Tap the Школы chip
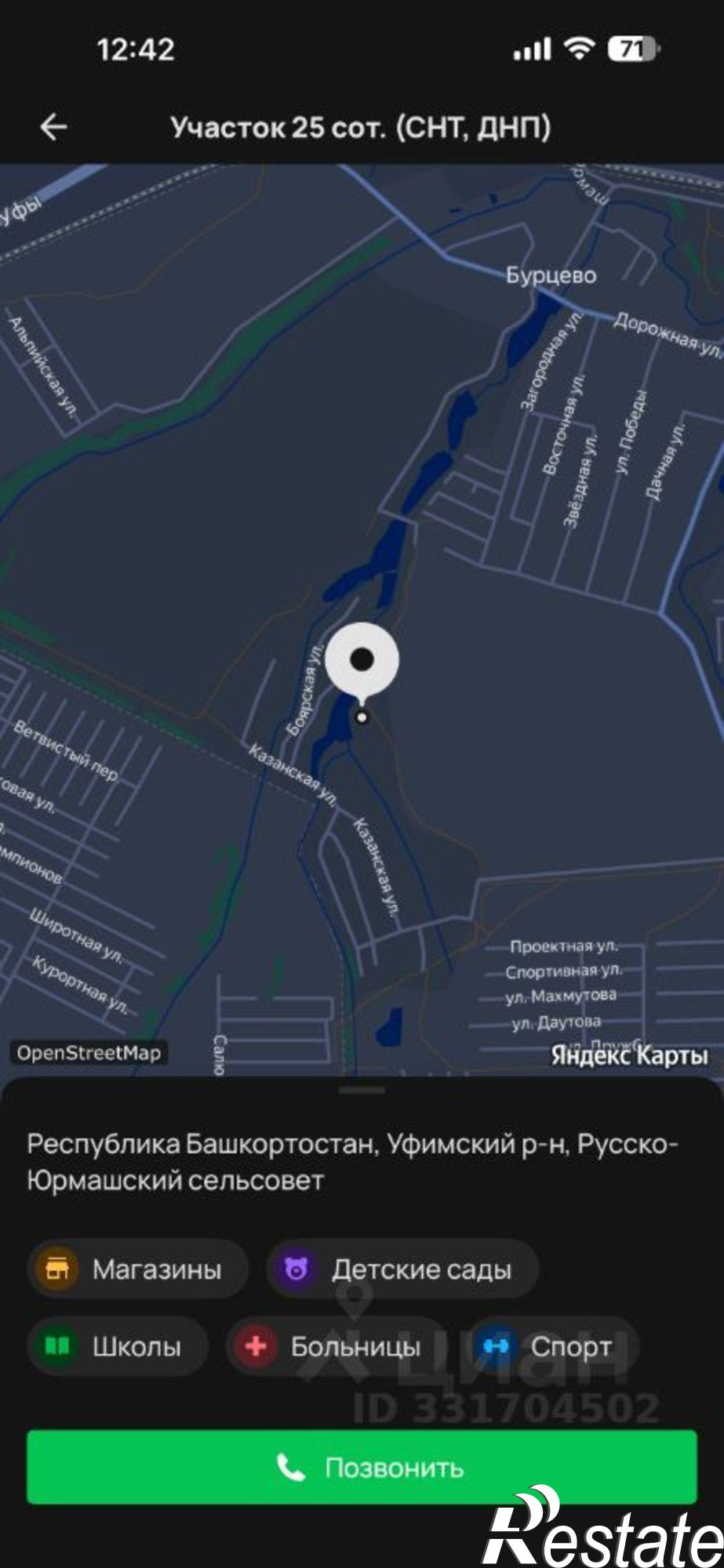This screenshot has height=1568, width=724. 118,1347
